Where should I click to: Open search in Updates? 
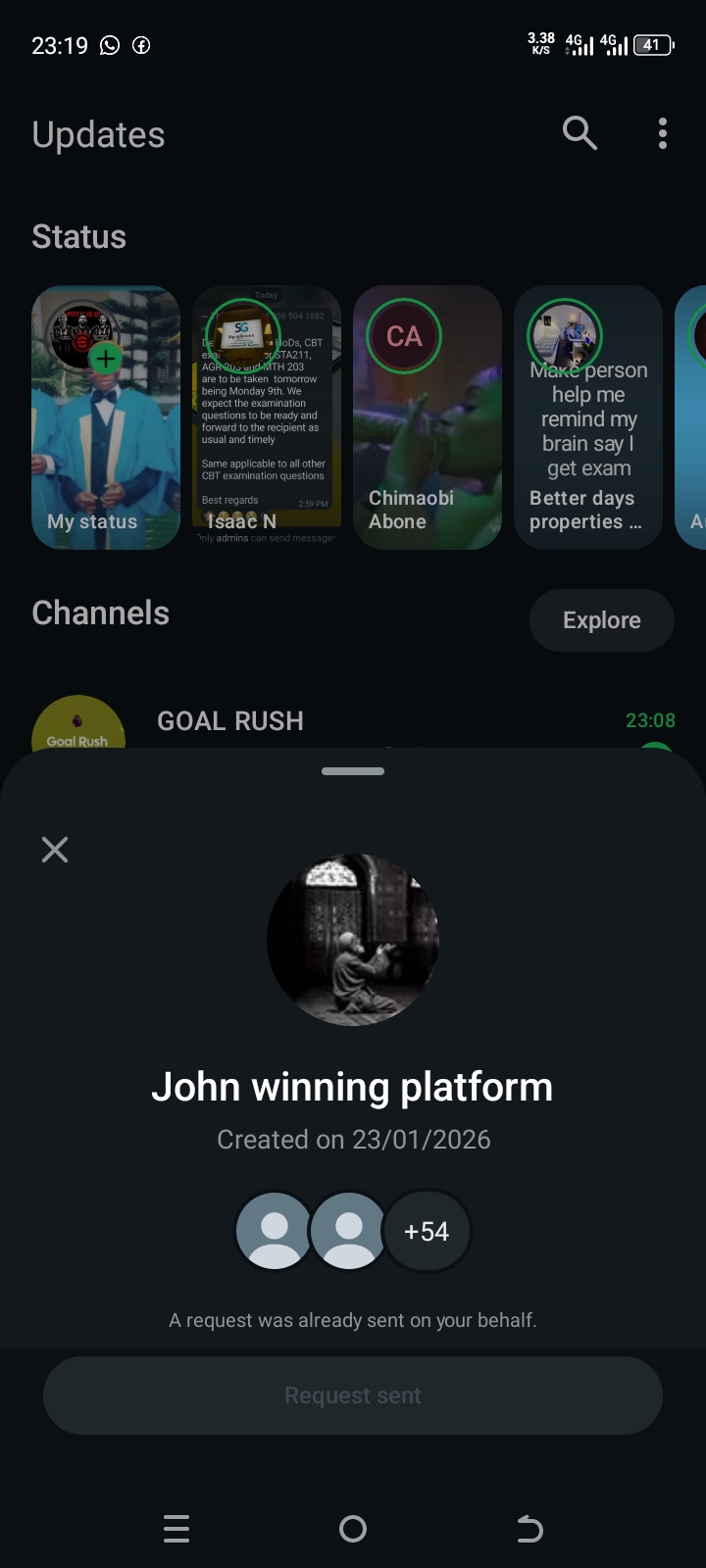click(x=580, y=133)
